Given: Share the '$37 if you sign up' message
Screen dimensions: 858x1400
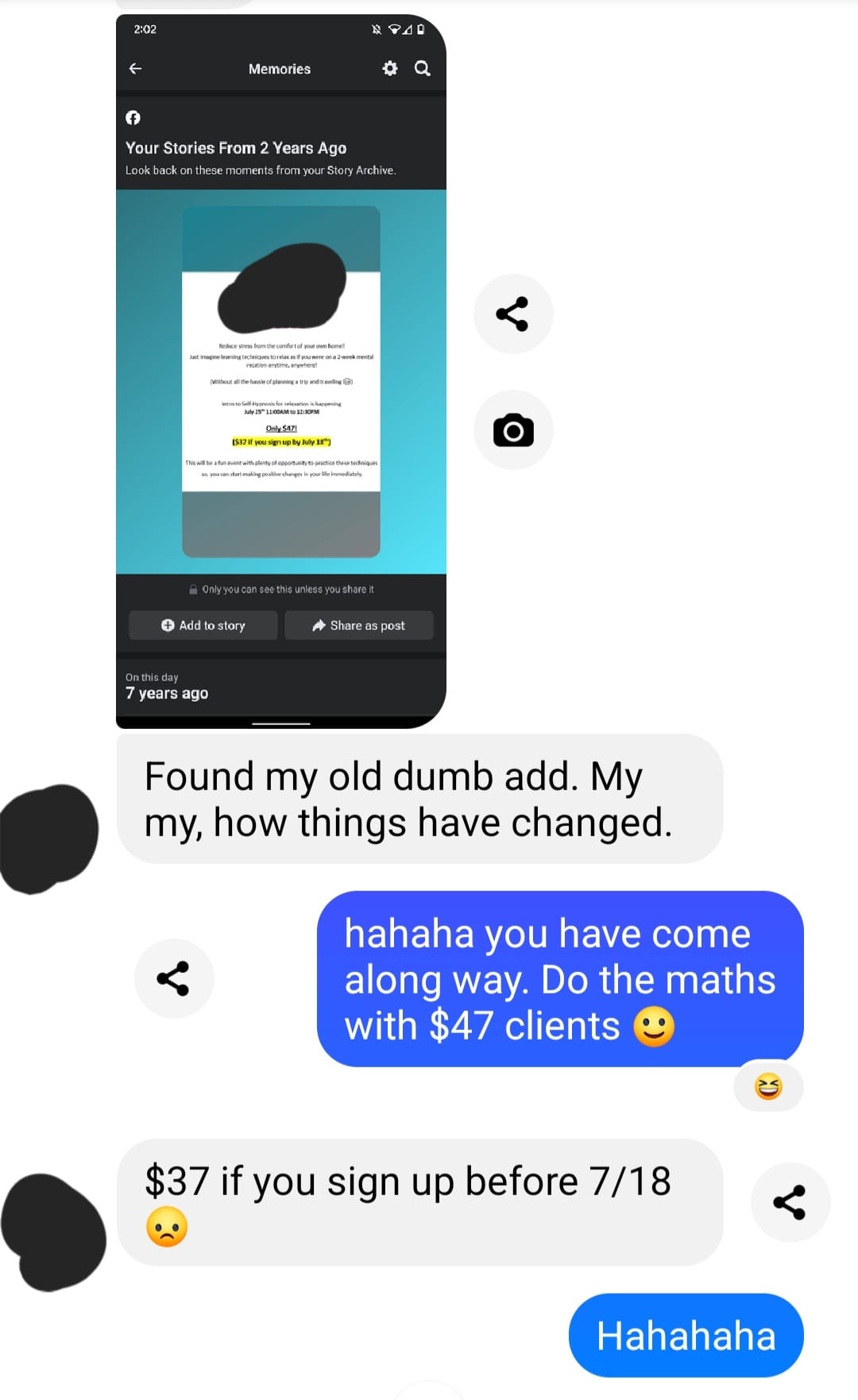Looking at the screenshot, I should [x=790, y=1202].
